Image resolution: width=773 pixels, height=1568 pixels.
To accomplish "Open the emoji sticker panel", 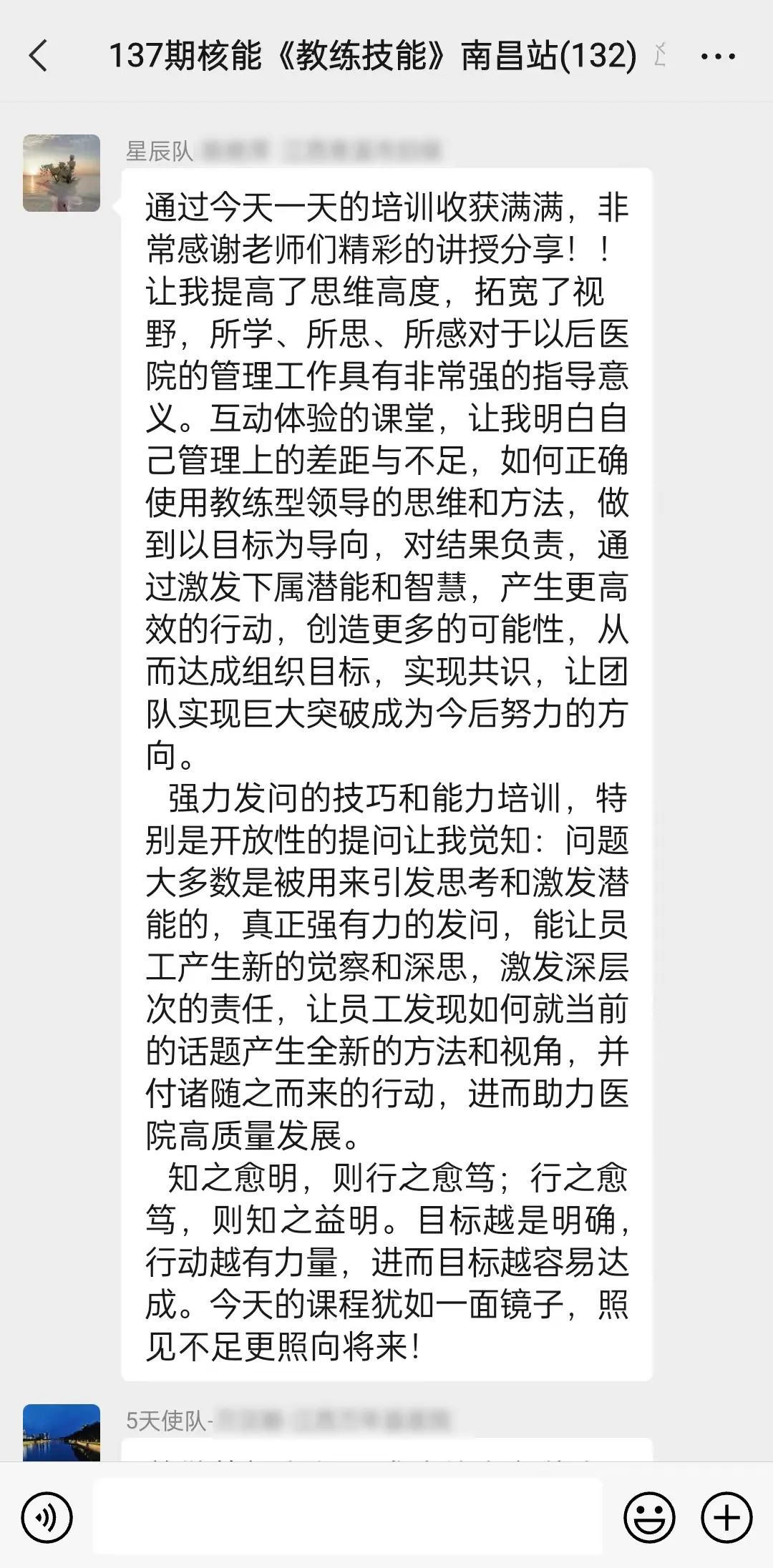I will point(649,1516).
